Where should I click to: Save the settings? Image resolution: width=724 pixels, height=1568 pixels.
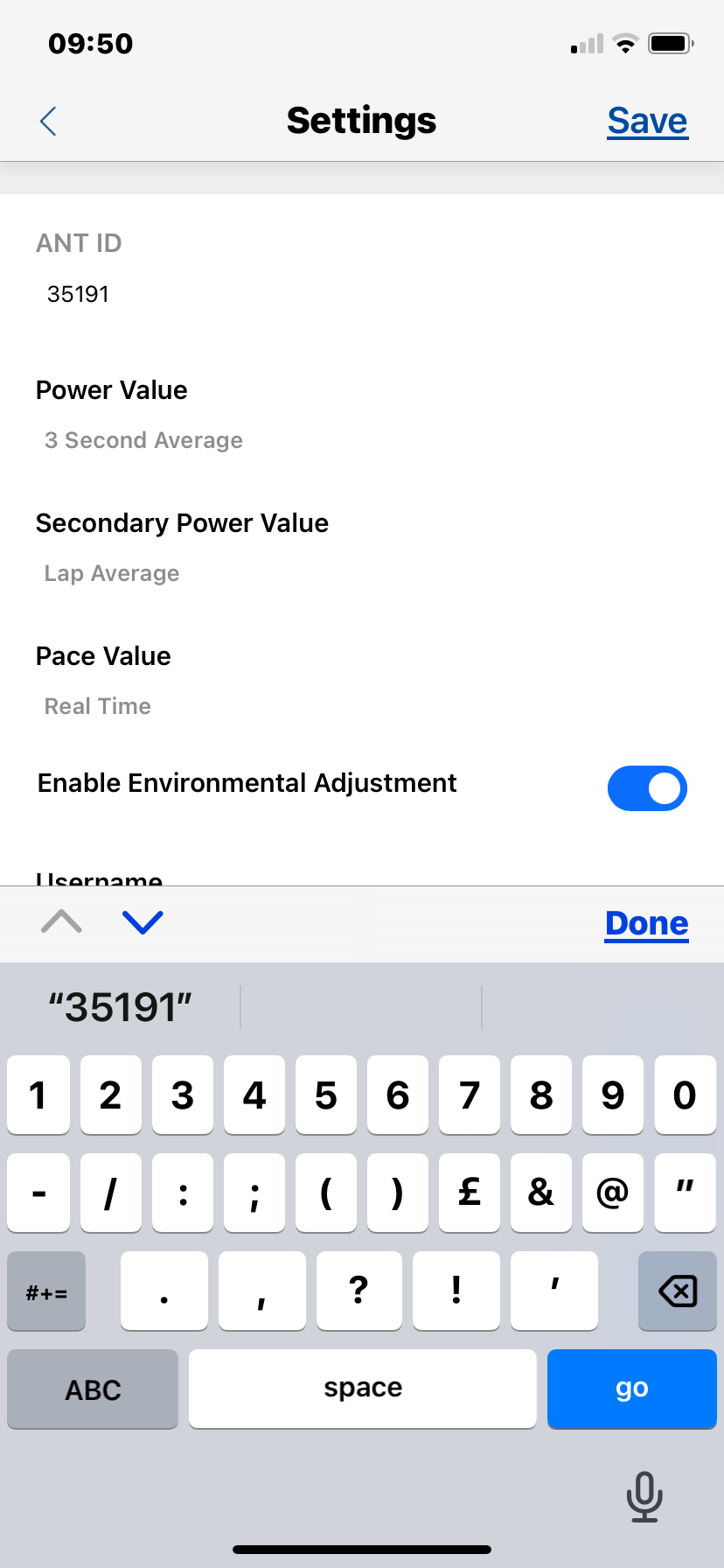point(647,121)
